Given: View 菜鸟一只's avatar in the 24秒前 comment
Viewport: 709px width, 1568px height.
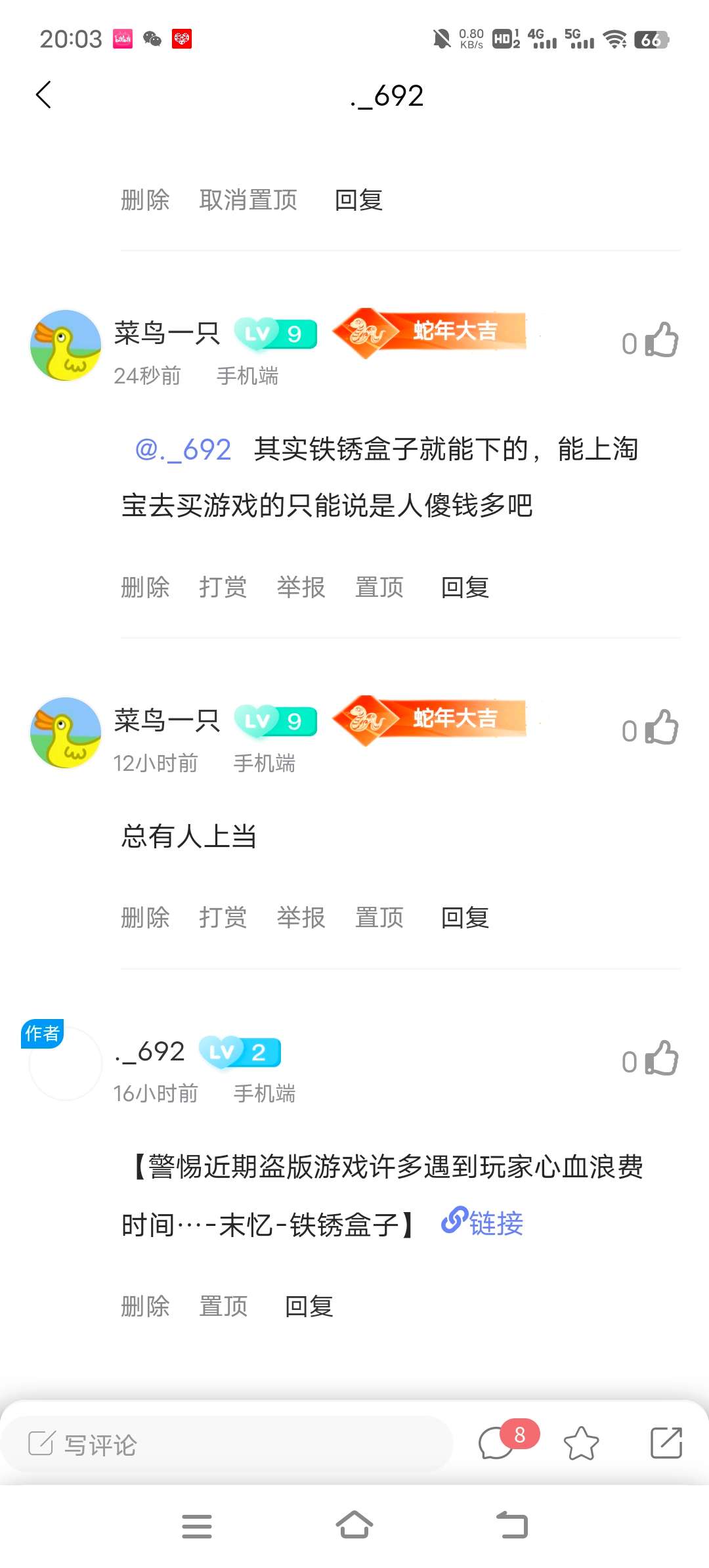Looking at the screenshot, I should 66,345.
